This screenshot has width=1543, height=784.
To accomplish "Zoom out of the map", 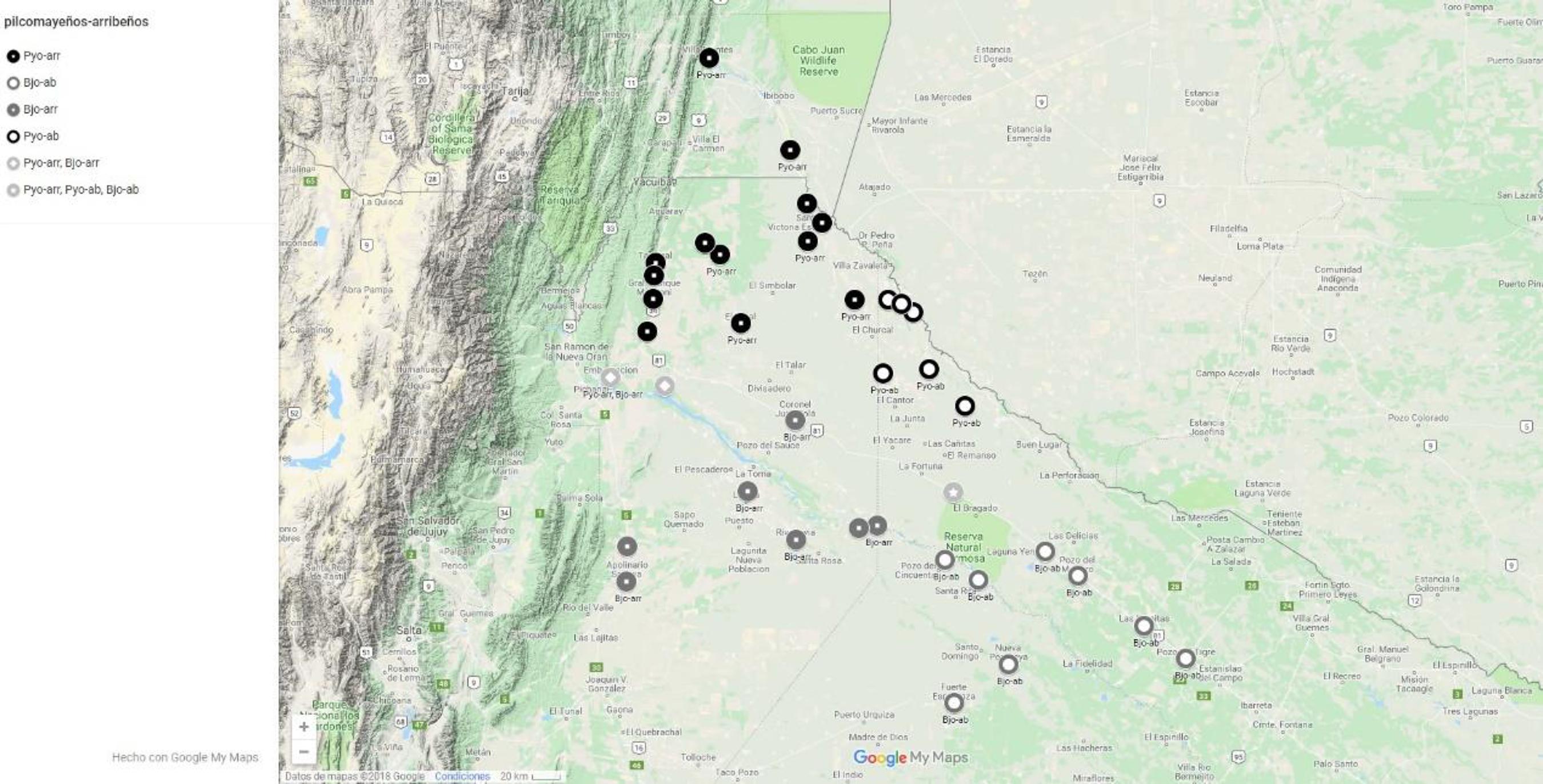I will (303, 751).
